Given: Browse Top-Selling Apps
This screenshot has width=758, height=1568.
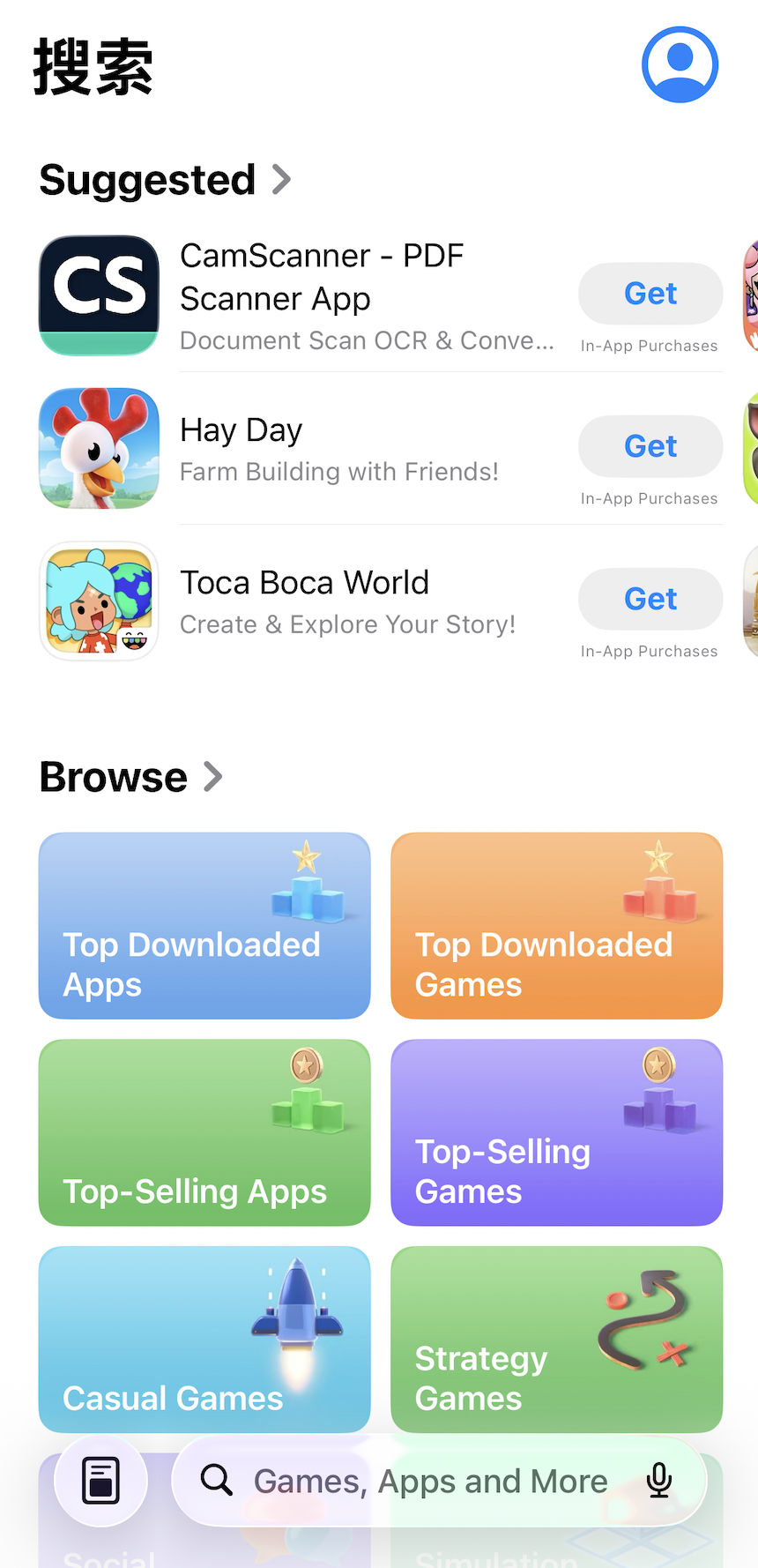Looking at the screenshot, I should (204, 1132).
